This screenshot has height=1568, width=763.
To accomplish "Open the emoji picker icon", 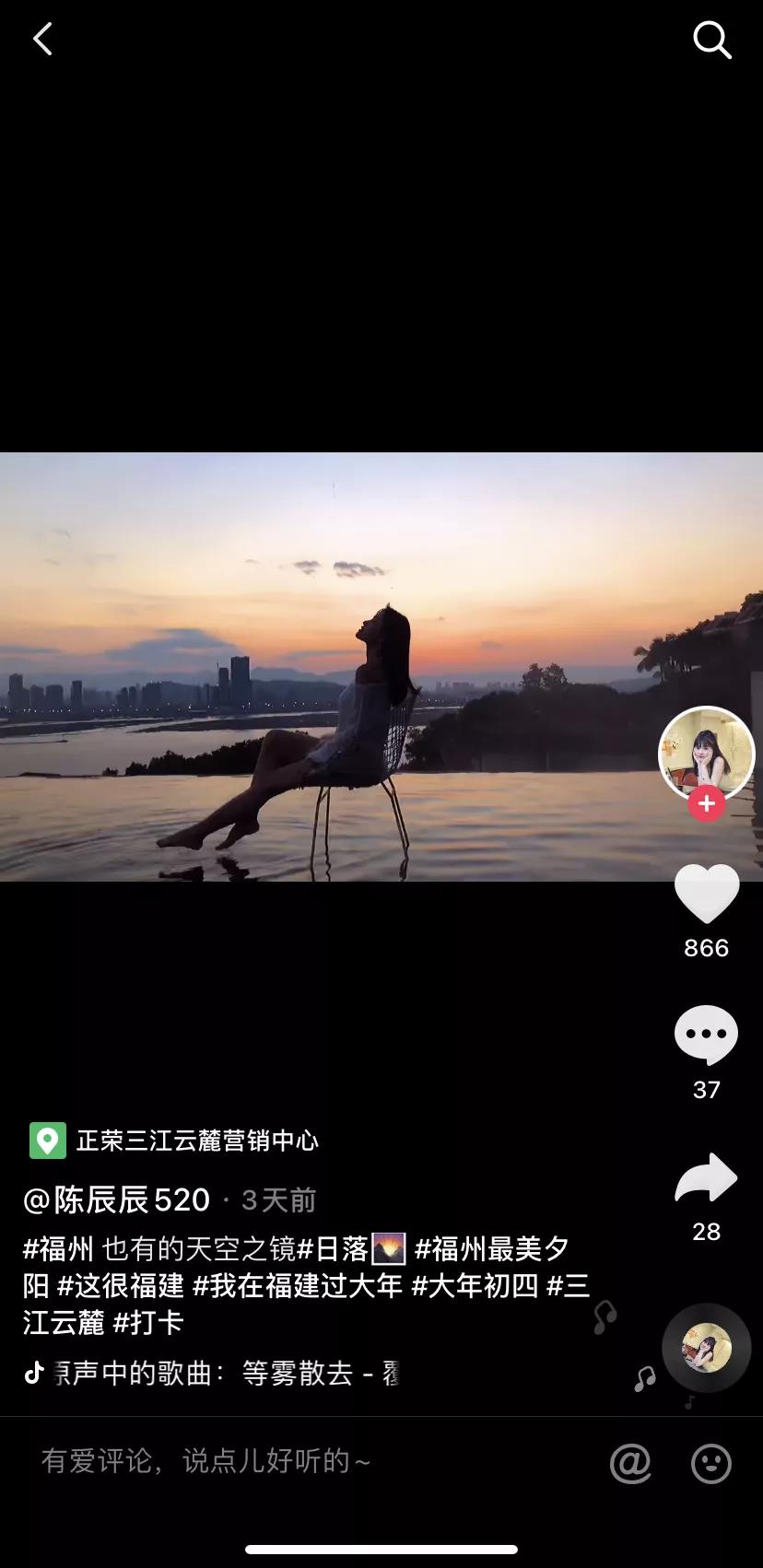I will pyautogui.click(x=711, y=1463).
